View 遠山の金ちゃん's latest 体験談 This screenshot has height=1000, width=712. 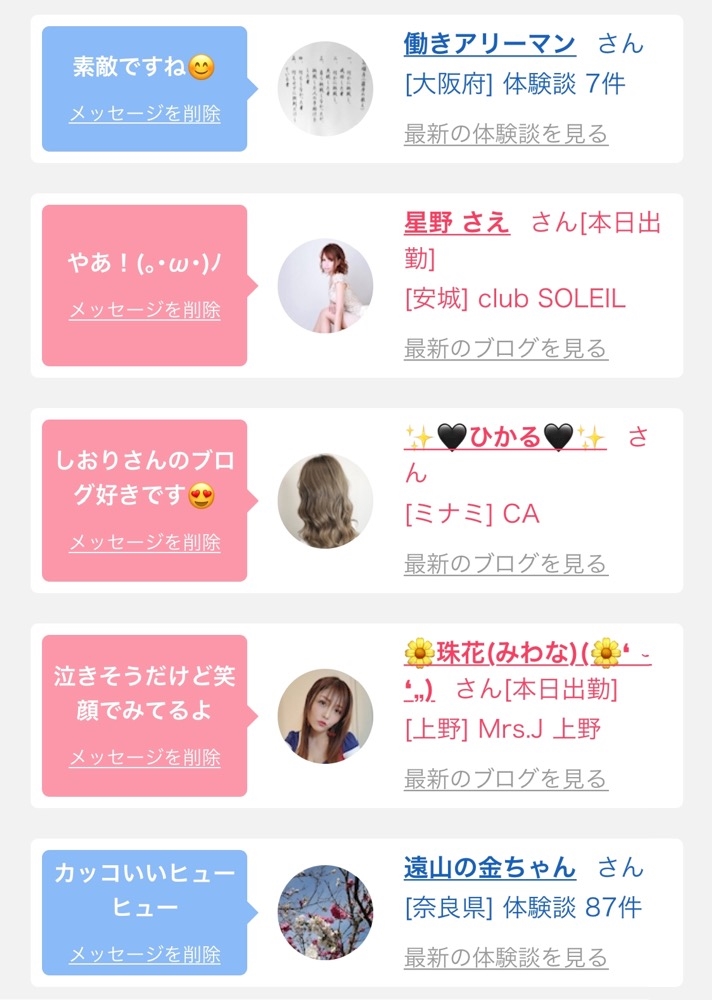tap(505, 958)
